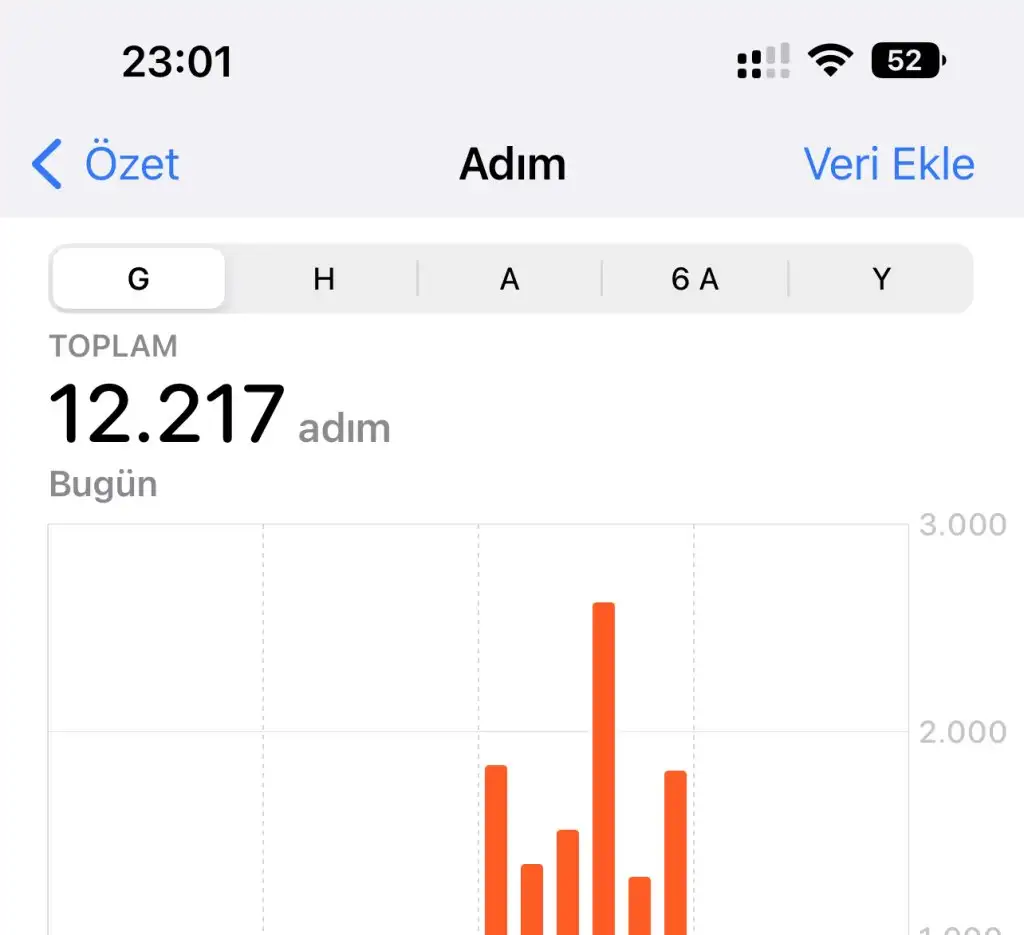Viewport: 1024px width, 935px height.
Task: Switch to the A monthly view
Action: (509, 279)
